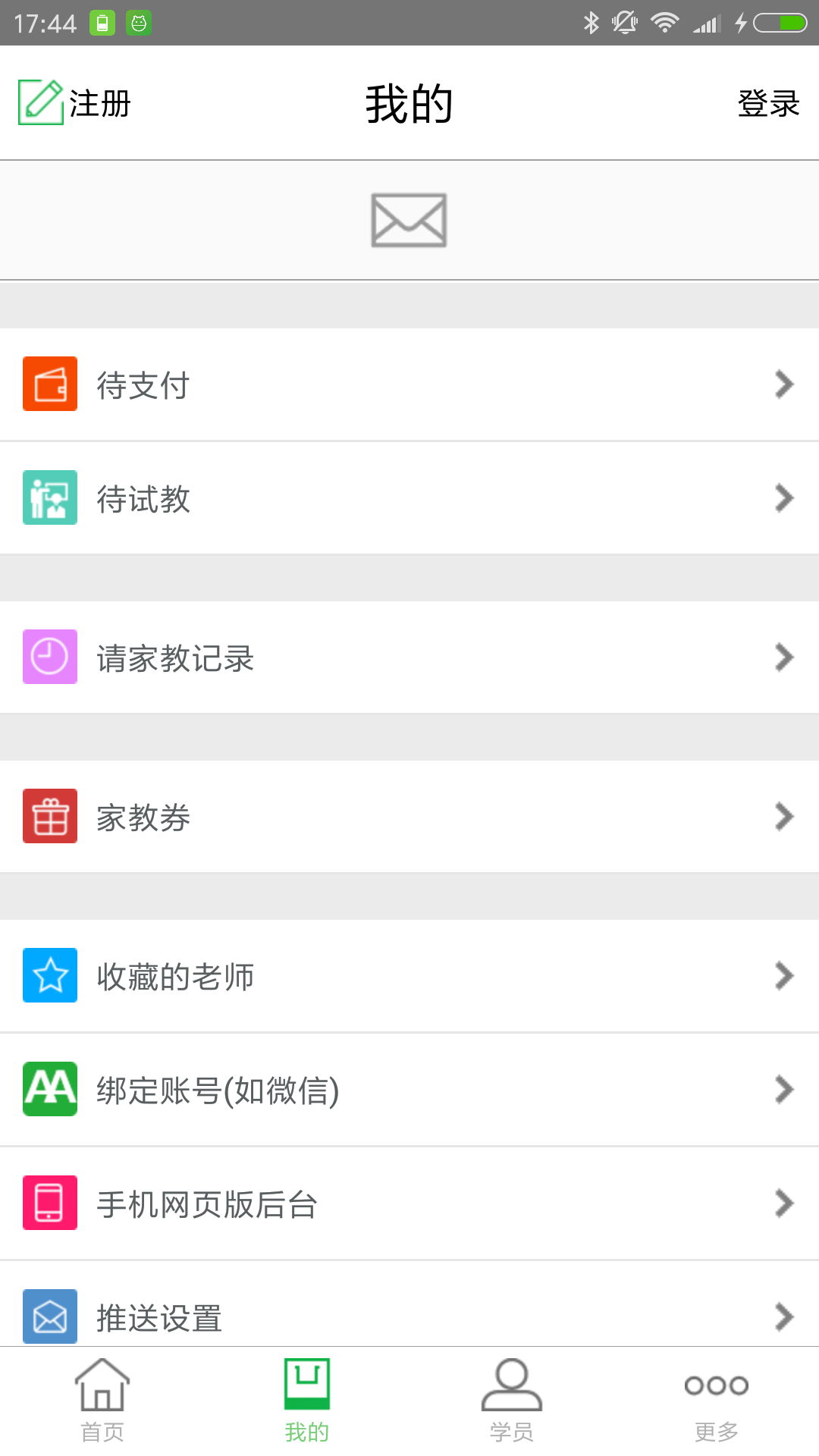
Task: Open the 待试教 pending trial lesson row
Action: [409, 498]
